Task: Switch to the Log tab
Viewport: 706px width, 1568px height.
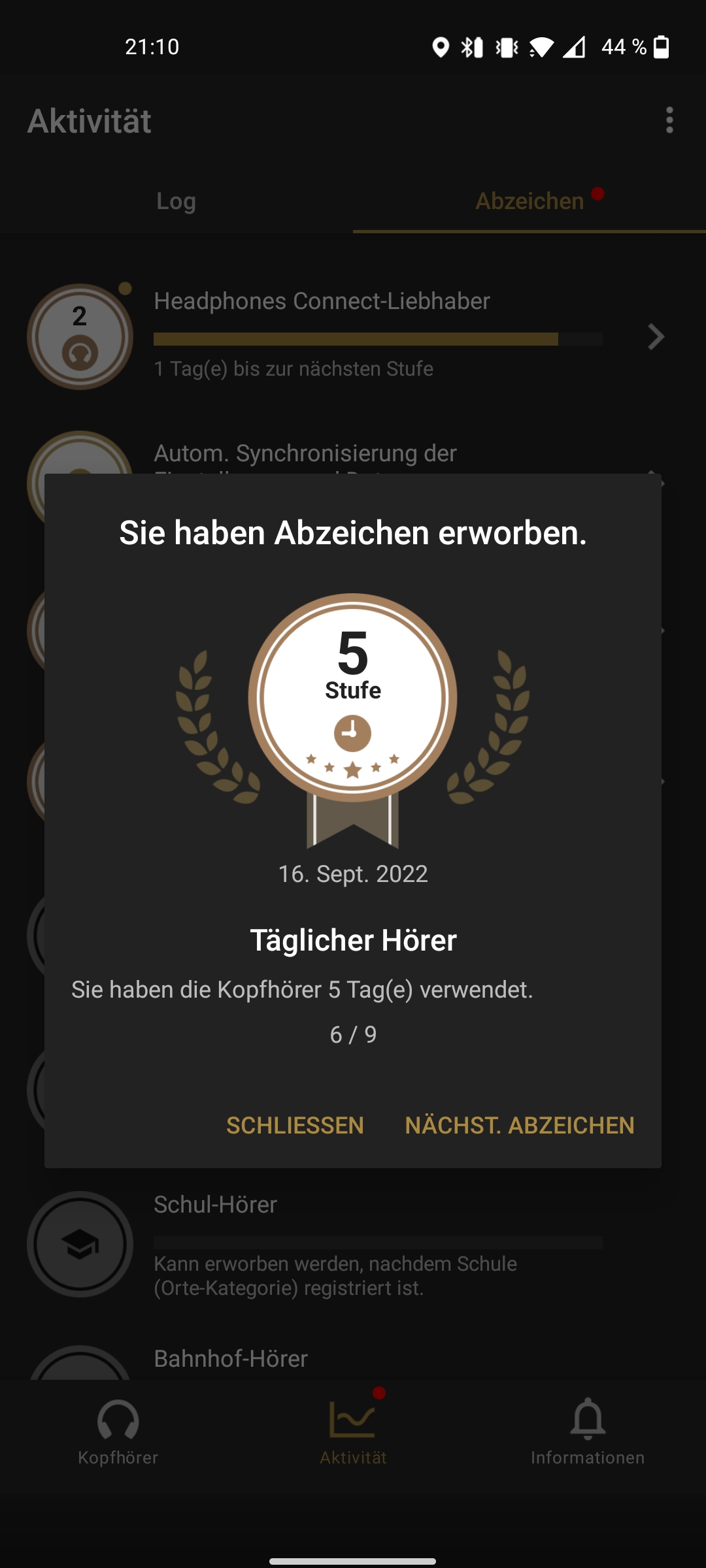Action: (176, 201)
